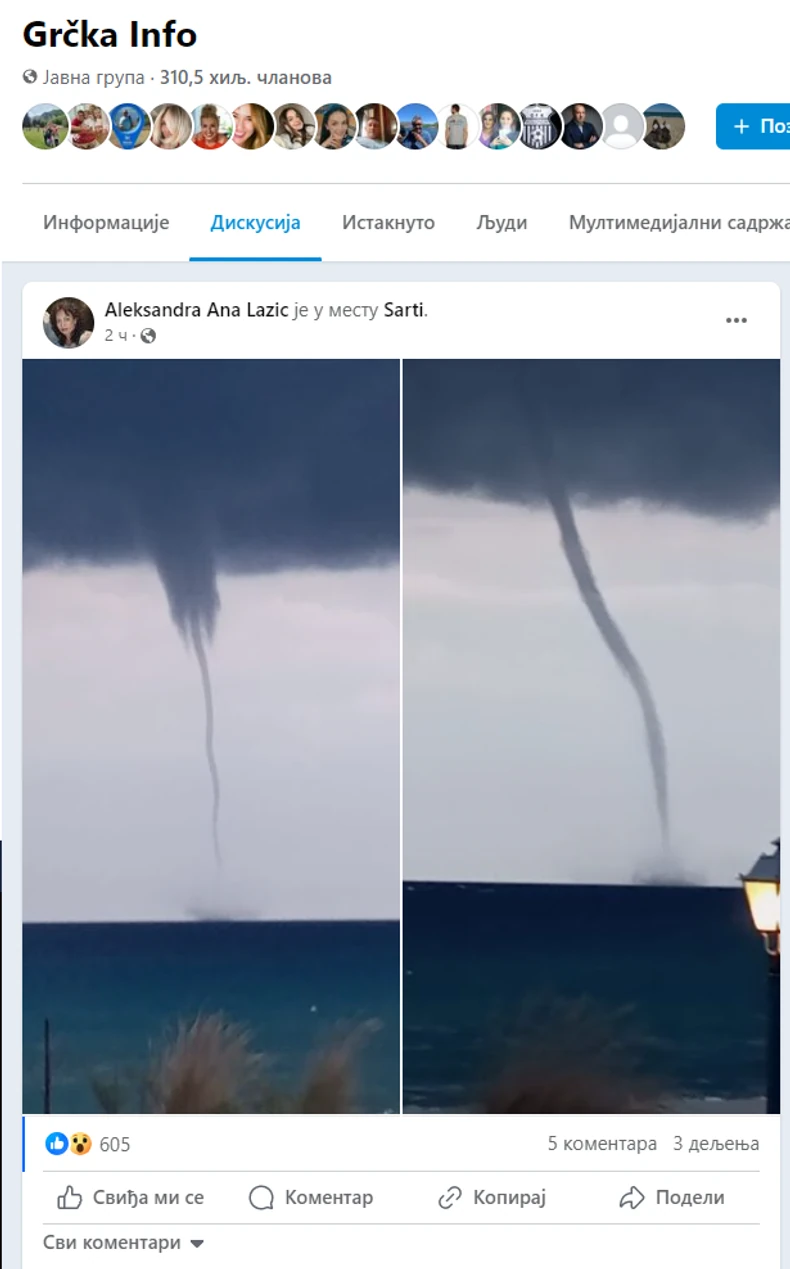See who reacted with 605 reactions
This screenshot has height=1269, width=790.
(114, 1144)
